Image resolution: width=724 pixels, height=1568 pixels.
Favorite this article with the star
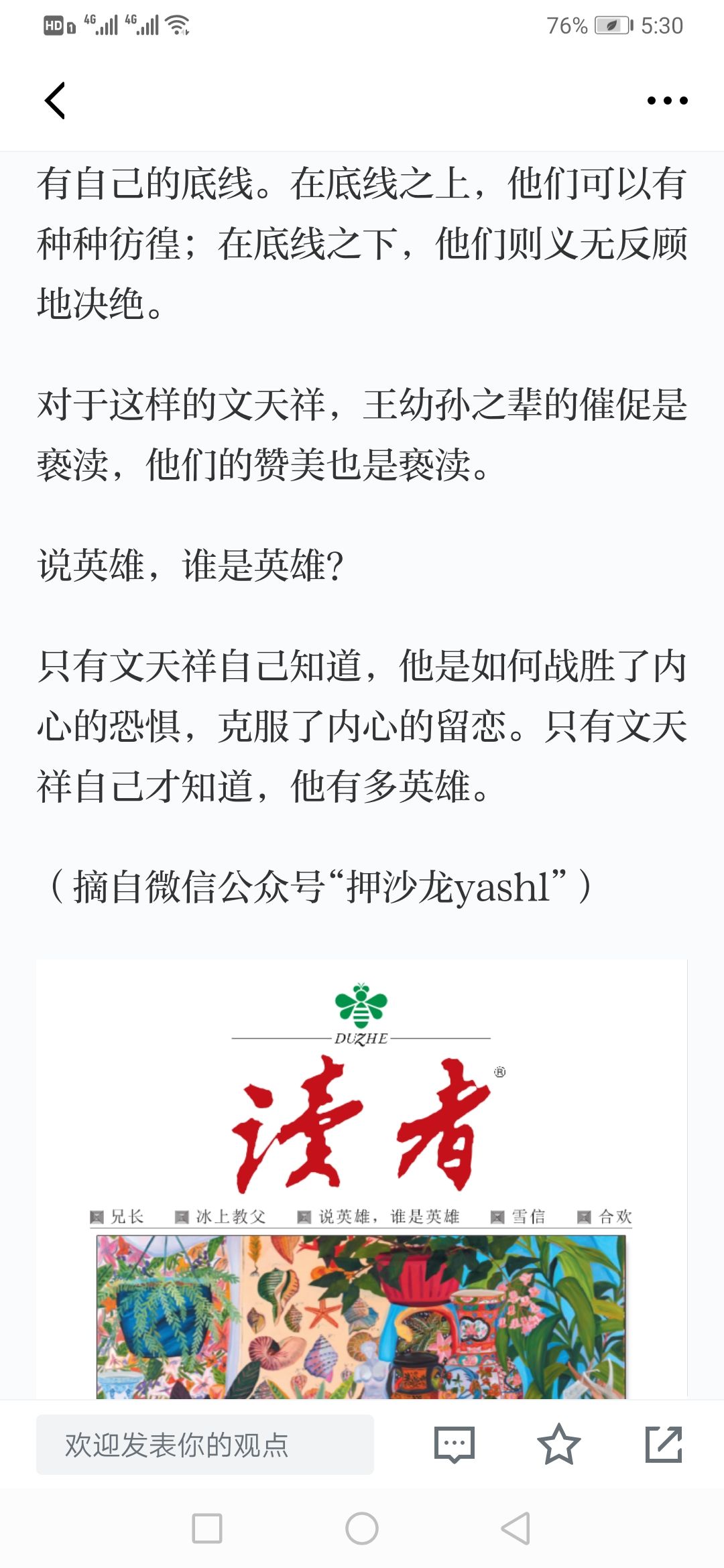(x=558, y=1444)
